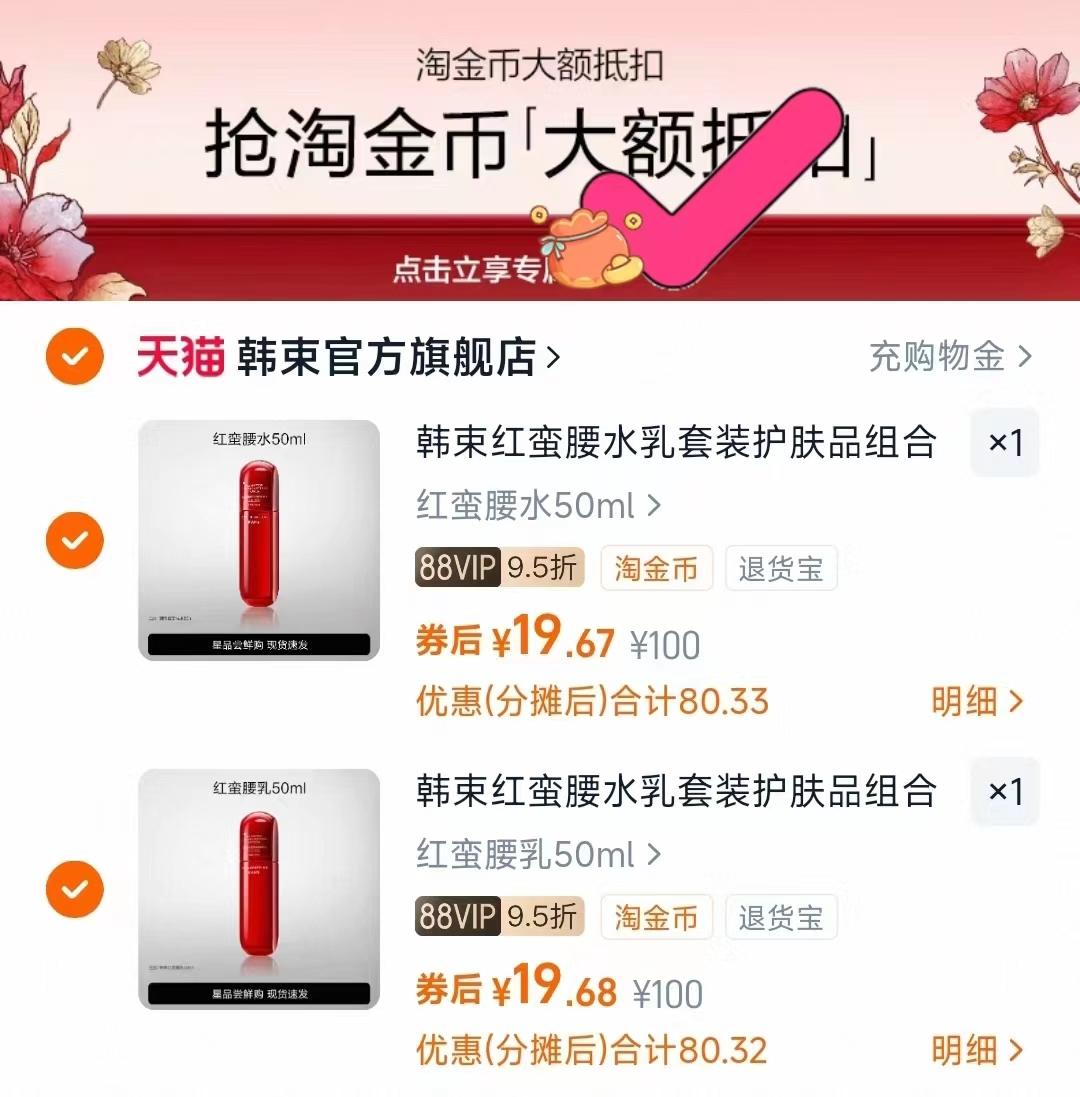The image size is (1080, 1097).
Task: Toggle the store-level select checkmark
Action: (x=74, y=357)
